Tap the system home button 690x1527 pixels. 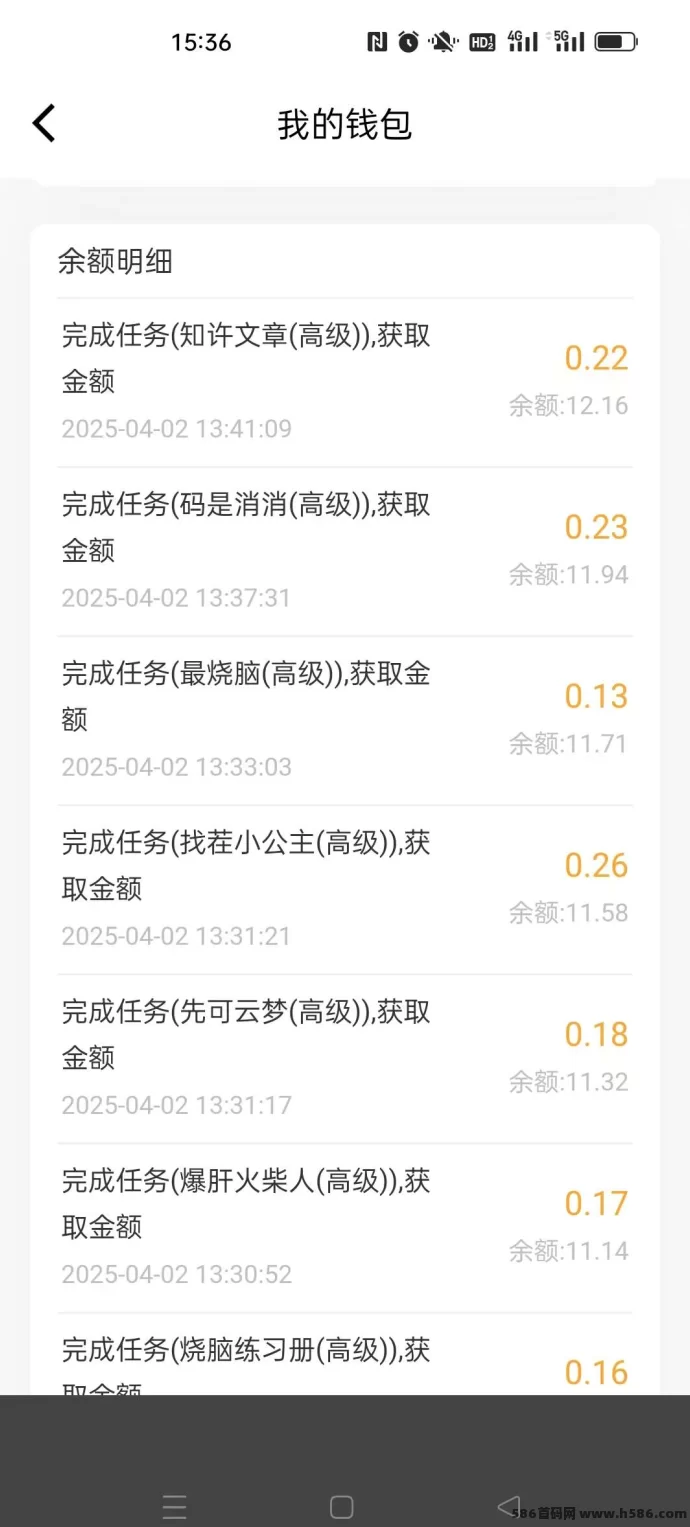pos(342,1506)
